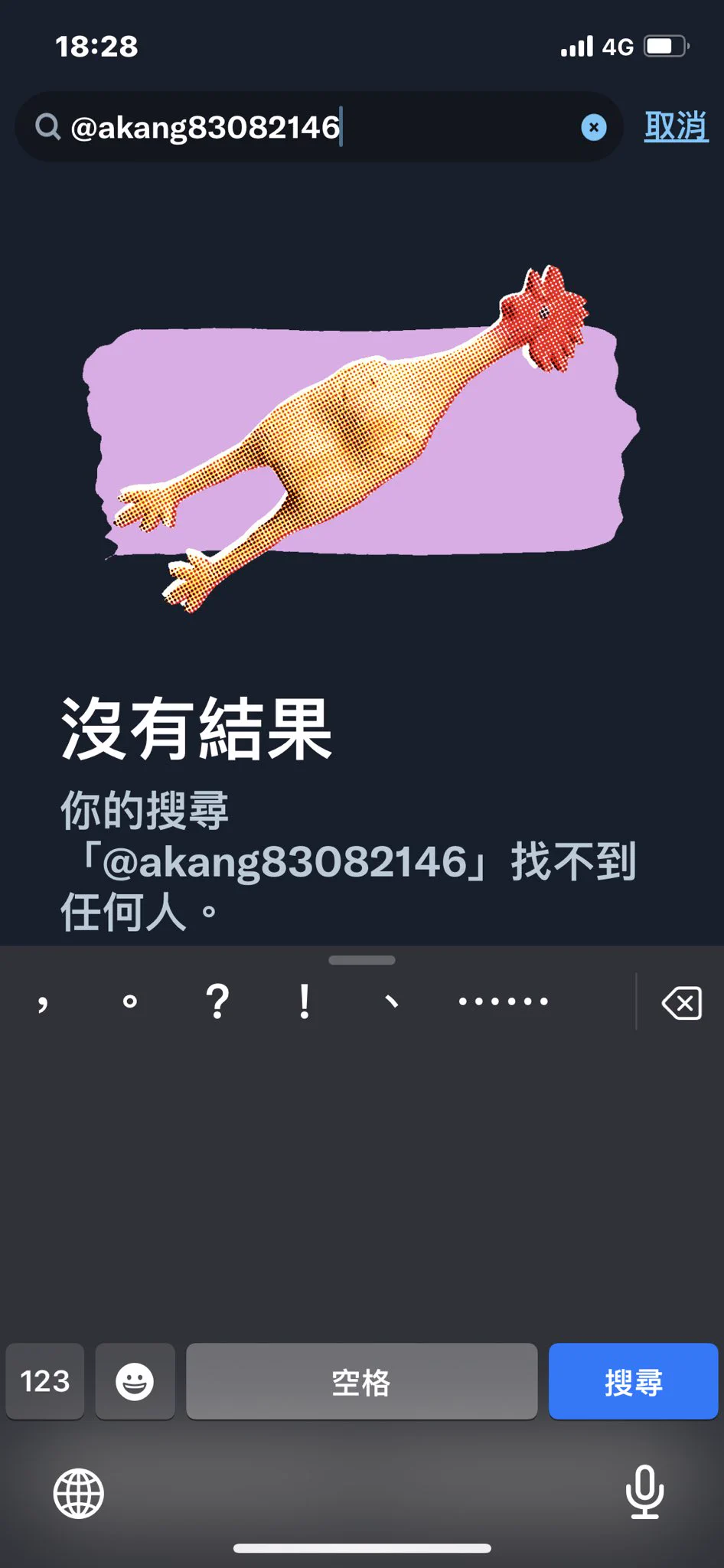The width and height of the screenshot is (724, 1568).
Task: Clear the search text with the X button
Action: coord(594,127)
